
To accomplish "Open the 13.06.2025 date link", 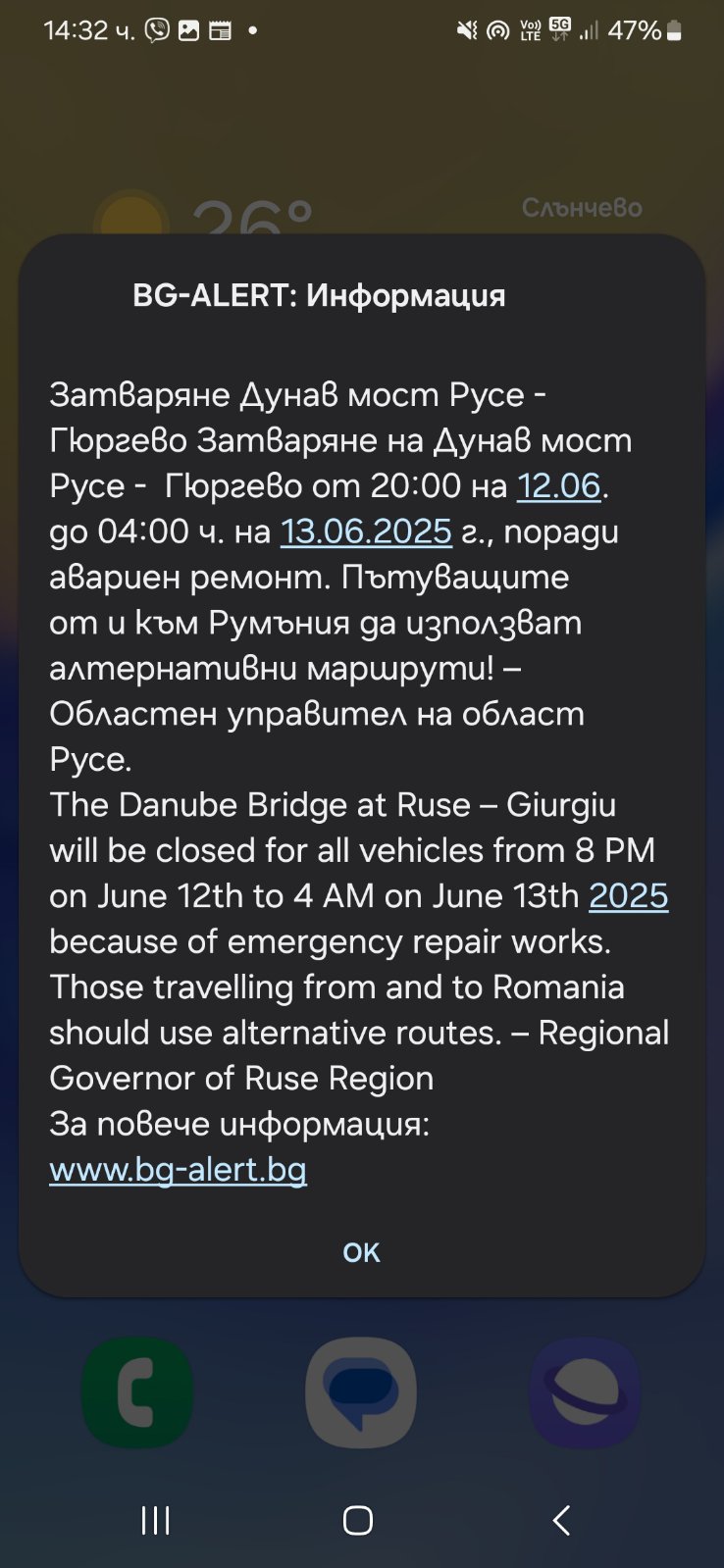I will [366, 531].
